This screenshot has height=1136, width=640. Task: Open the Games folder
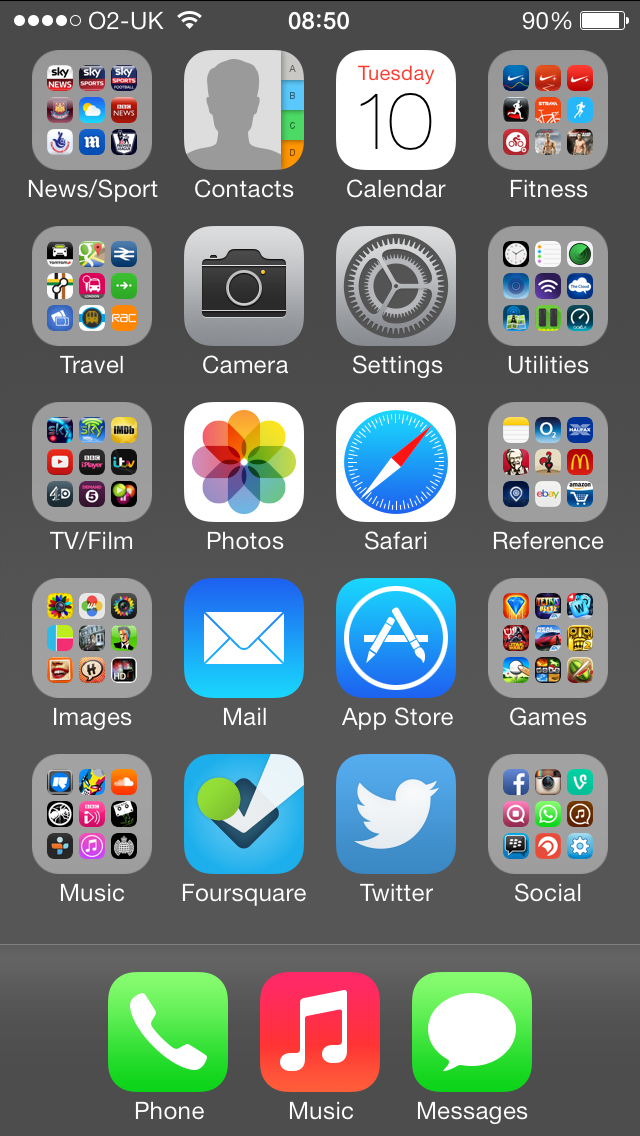click(548, 638)
